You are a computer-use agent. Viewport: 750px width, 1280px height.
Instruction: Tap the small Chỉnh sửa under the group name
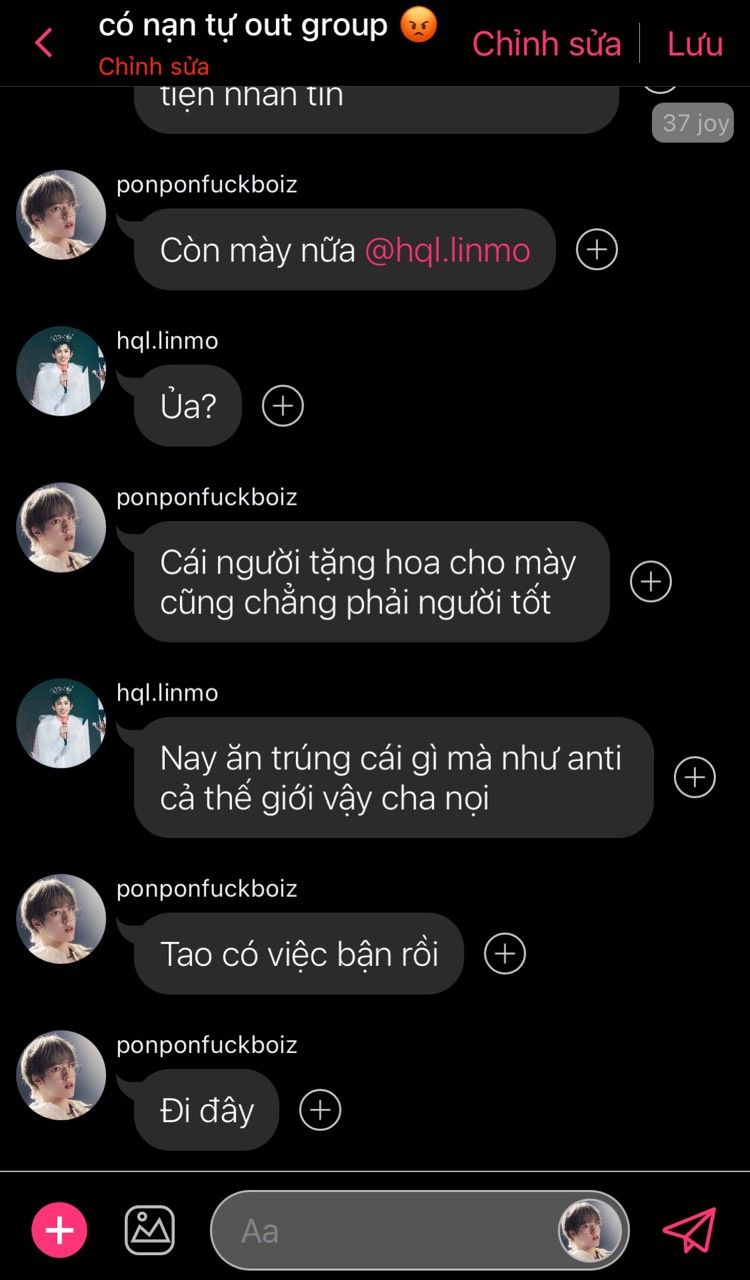[154, 67]
